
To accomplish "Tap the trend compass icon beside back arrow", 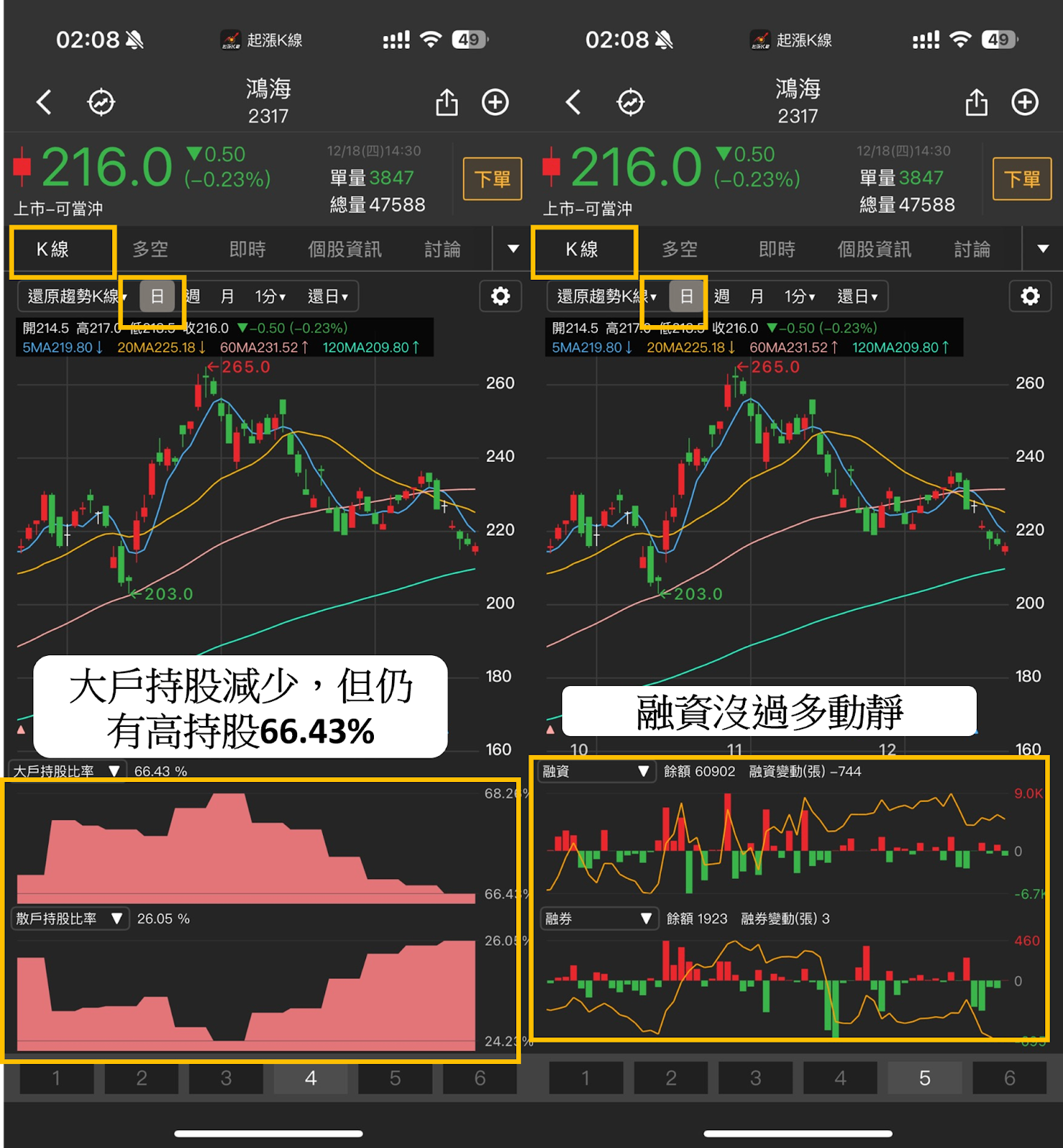I will [103, 102].
